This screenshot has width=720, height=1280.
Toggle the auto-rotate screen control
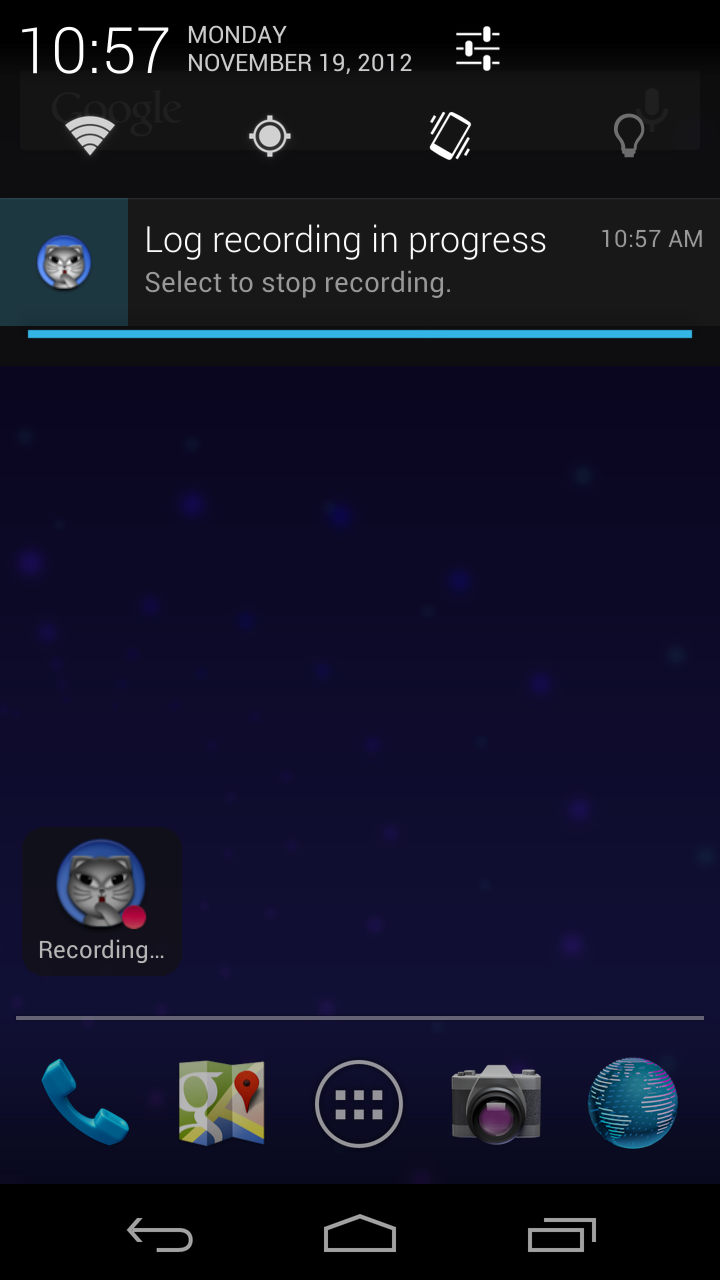coord(450,135)
